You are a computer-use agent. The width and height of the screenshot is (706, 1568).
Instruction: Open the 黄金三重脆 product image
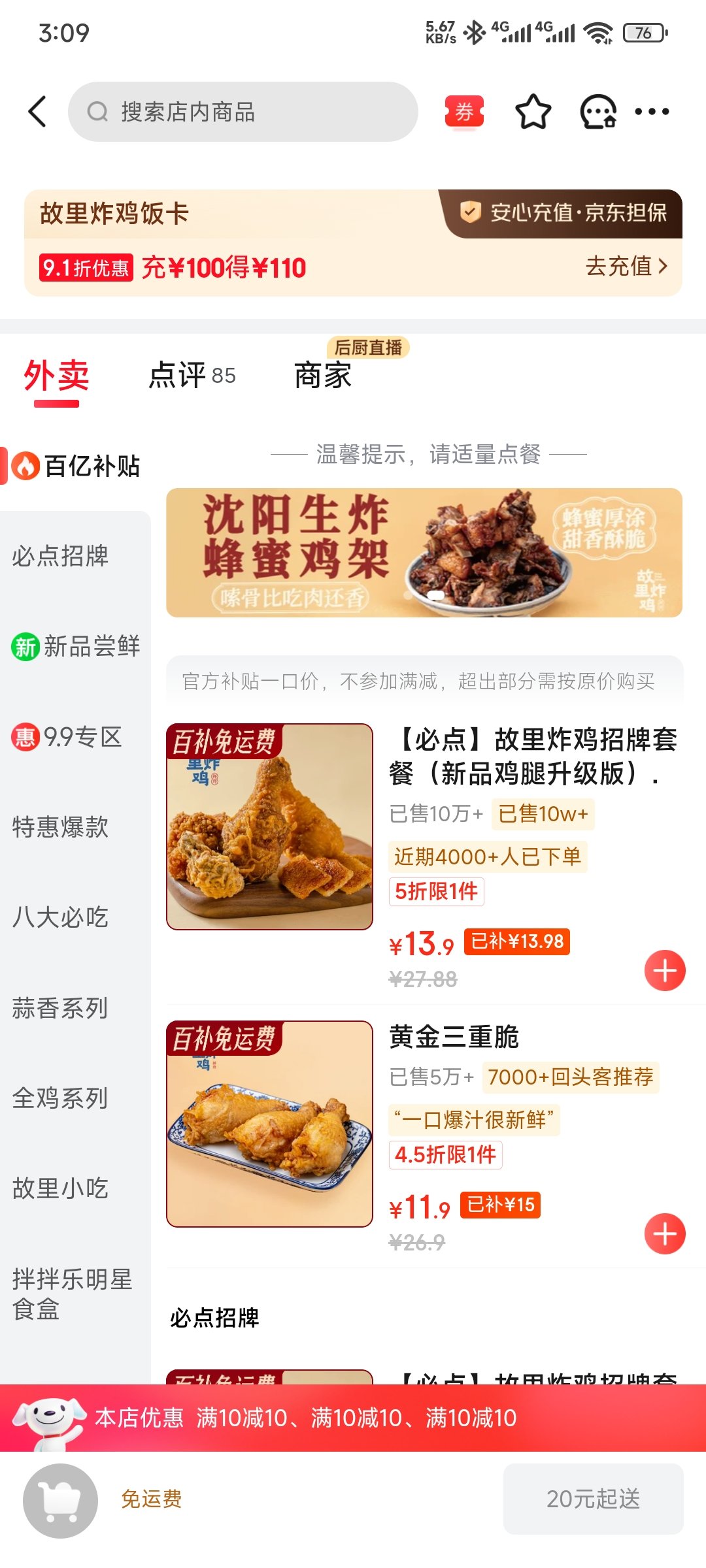[269, 1124]
